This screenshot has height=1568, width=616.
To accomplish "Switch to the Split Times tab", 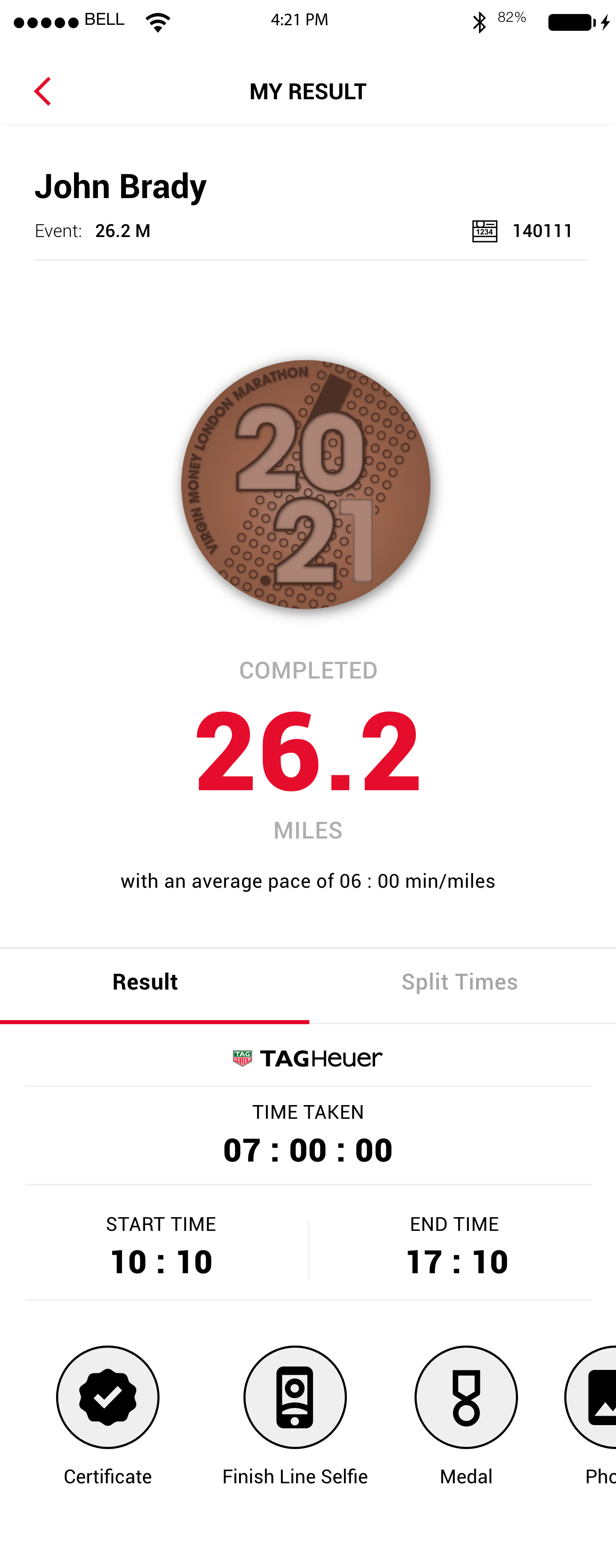I will coord(459,982).
